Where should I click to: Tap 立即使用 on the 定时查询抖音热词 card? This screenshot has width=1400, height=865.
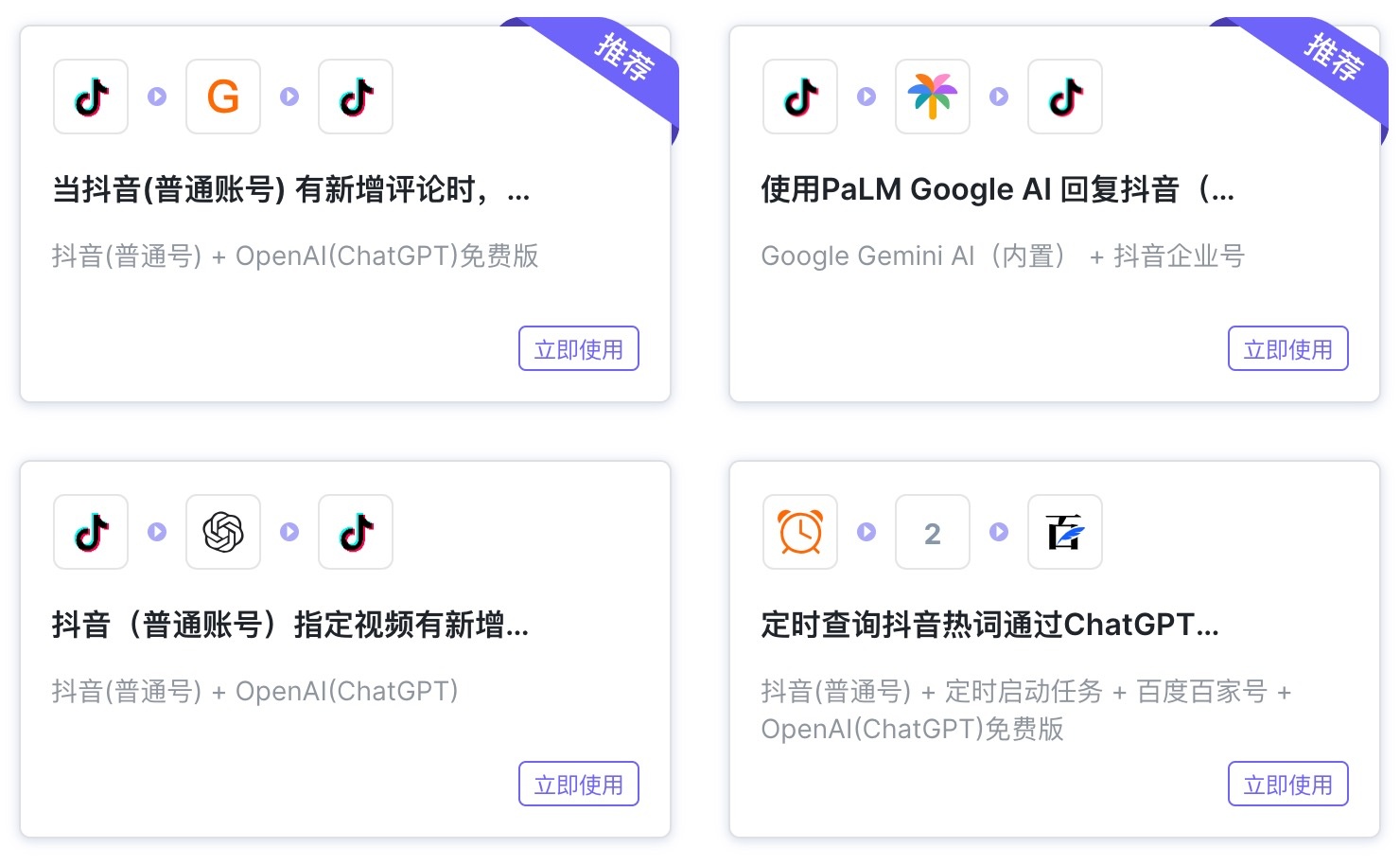[1287, 785]
